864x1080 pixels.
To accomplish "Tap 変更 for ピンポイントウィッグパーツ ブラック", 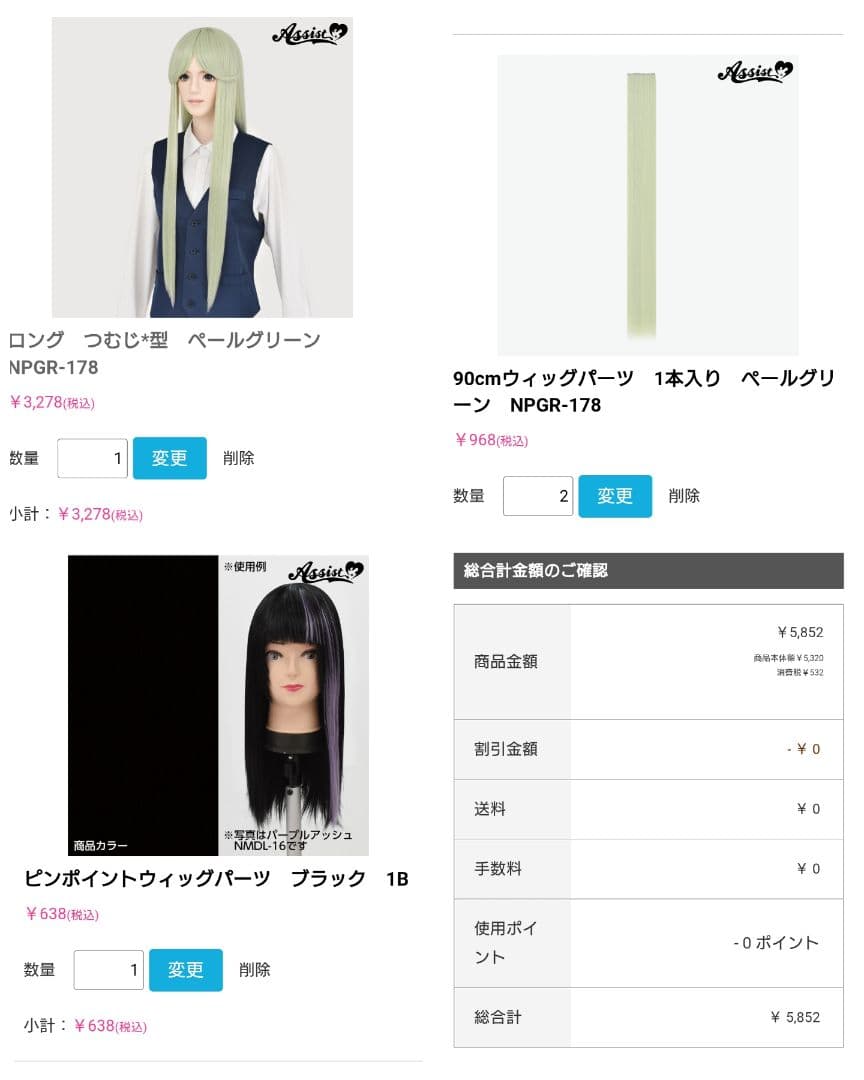I will point(185,970).
